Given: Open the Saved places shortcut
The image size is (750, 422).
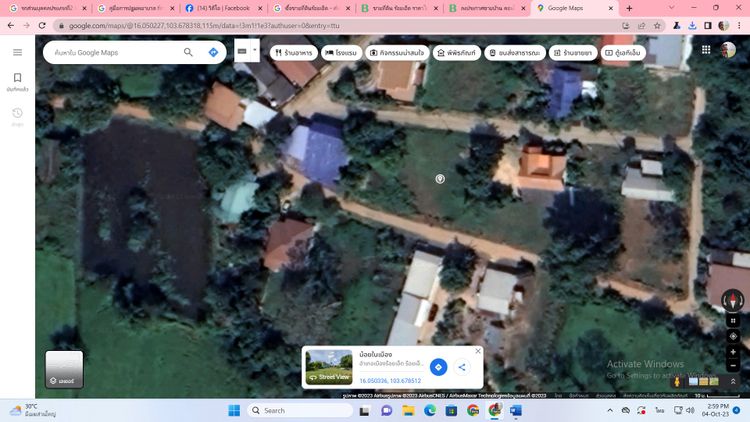Looking at the screenshot, I should 17,81.
